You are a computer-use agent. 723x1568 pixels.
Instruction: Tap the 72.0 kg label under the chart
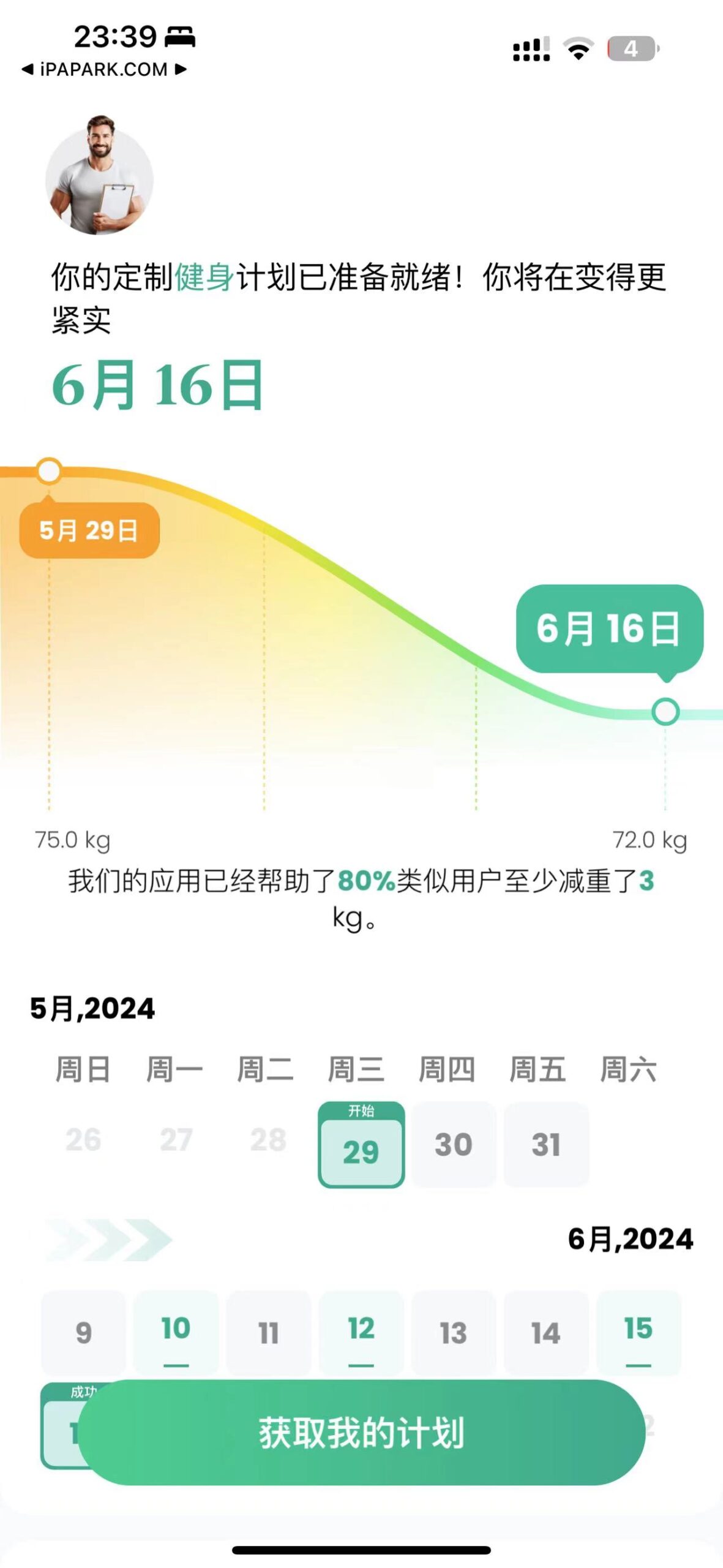(650, 840)
